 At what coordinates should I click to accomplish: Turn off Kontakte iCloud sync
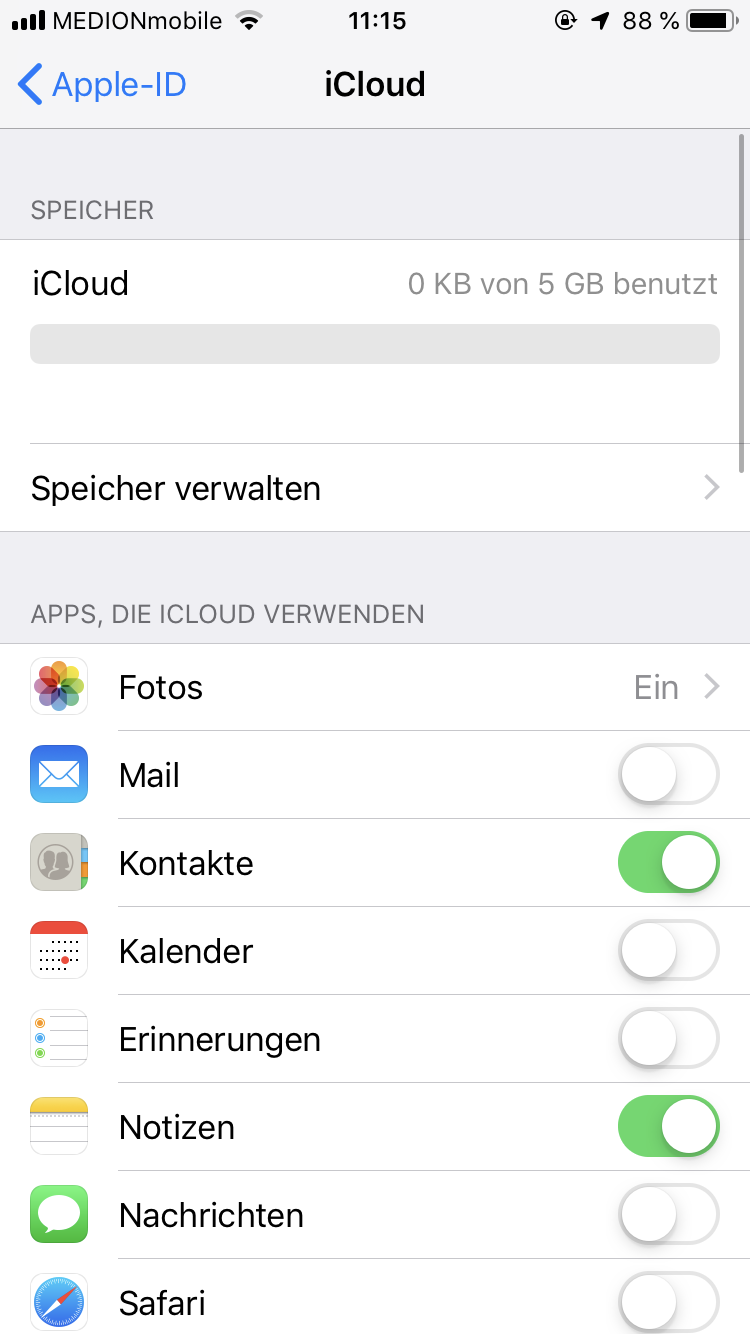click(668, 863)
